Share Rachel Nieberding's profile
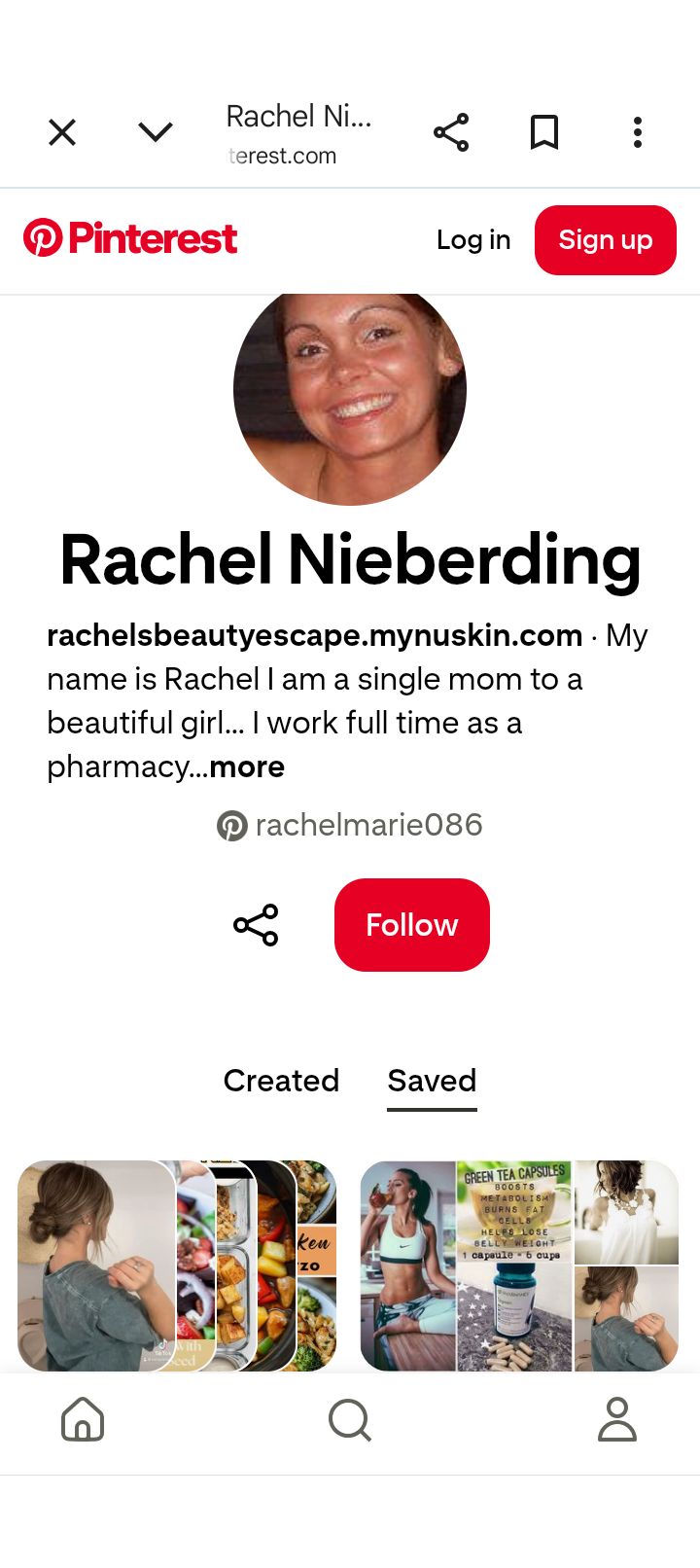The height and width of the screenshot is (1568, 700). [x=256, y=925]
